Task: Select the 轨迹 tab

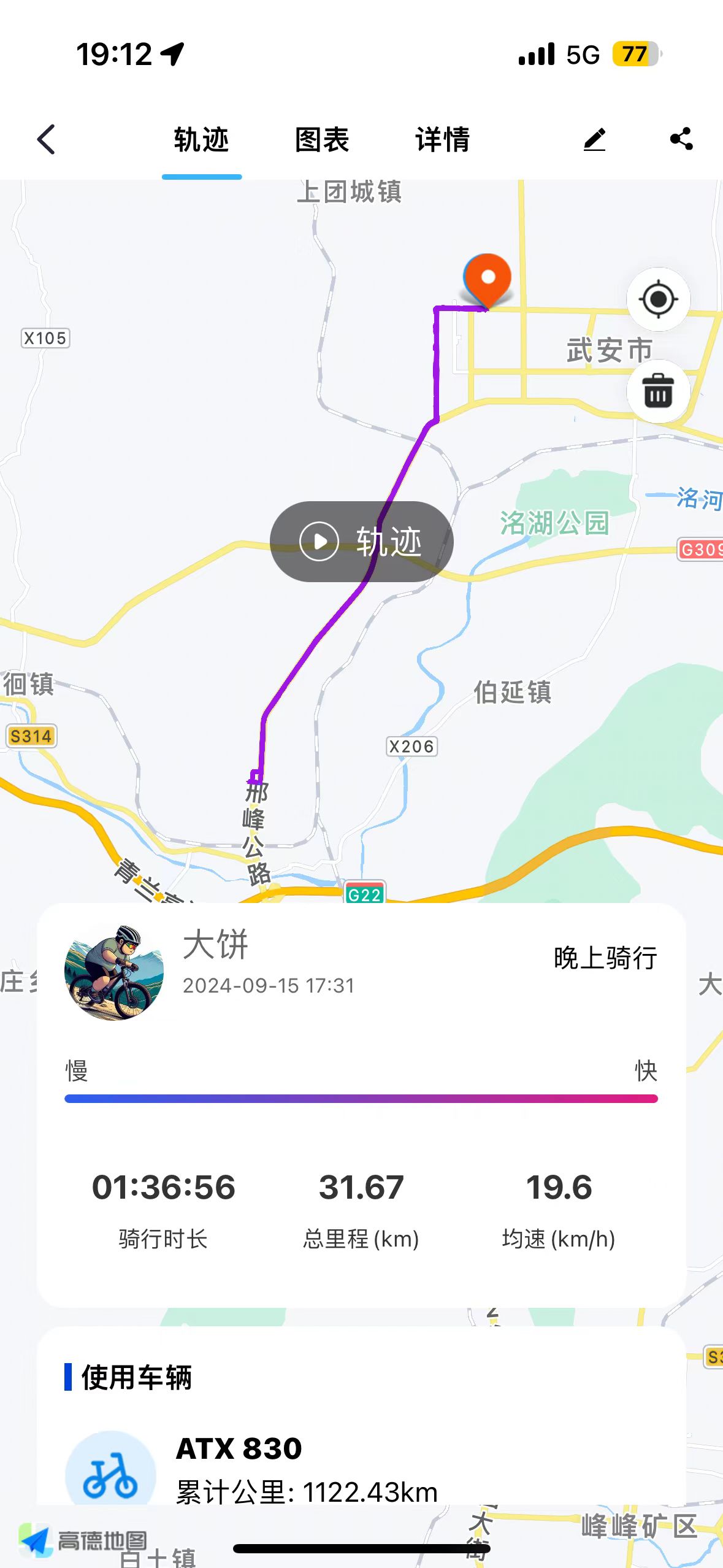Action: [201, 140]
